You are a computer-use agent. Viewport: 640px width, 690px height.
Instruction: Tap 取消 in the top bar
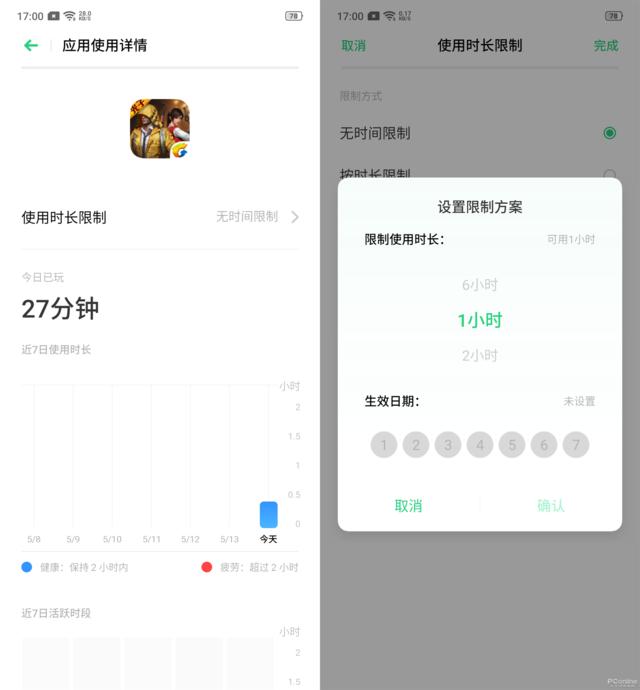[353, 45]
